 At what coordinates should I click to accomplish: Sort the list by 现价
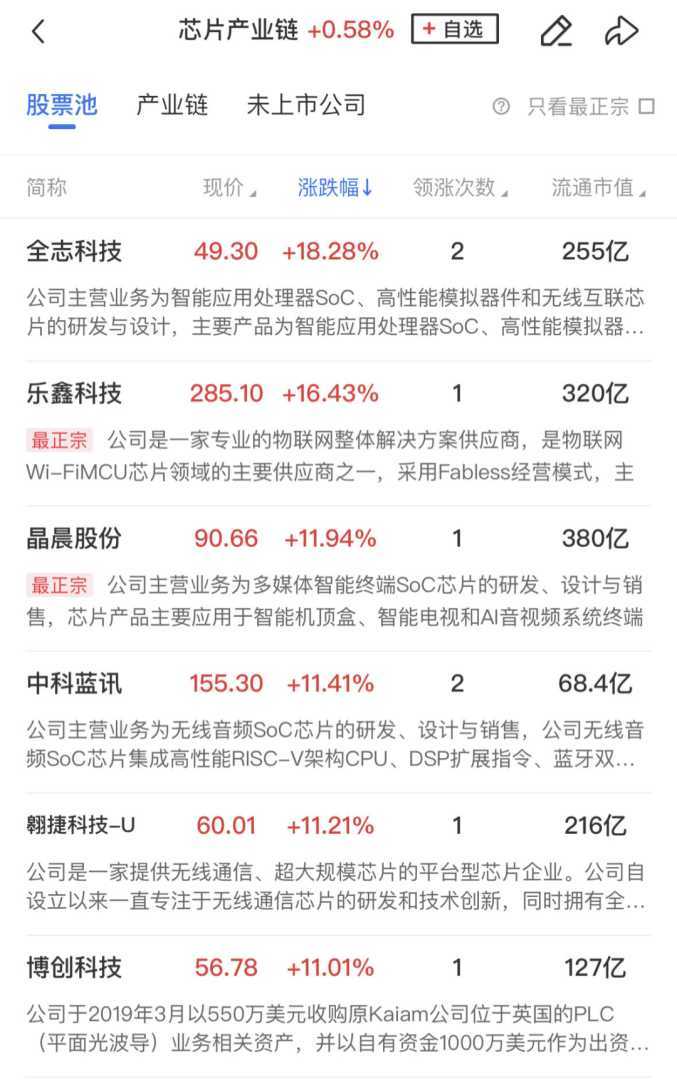pyautogui.click(x=229, y=187)
